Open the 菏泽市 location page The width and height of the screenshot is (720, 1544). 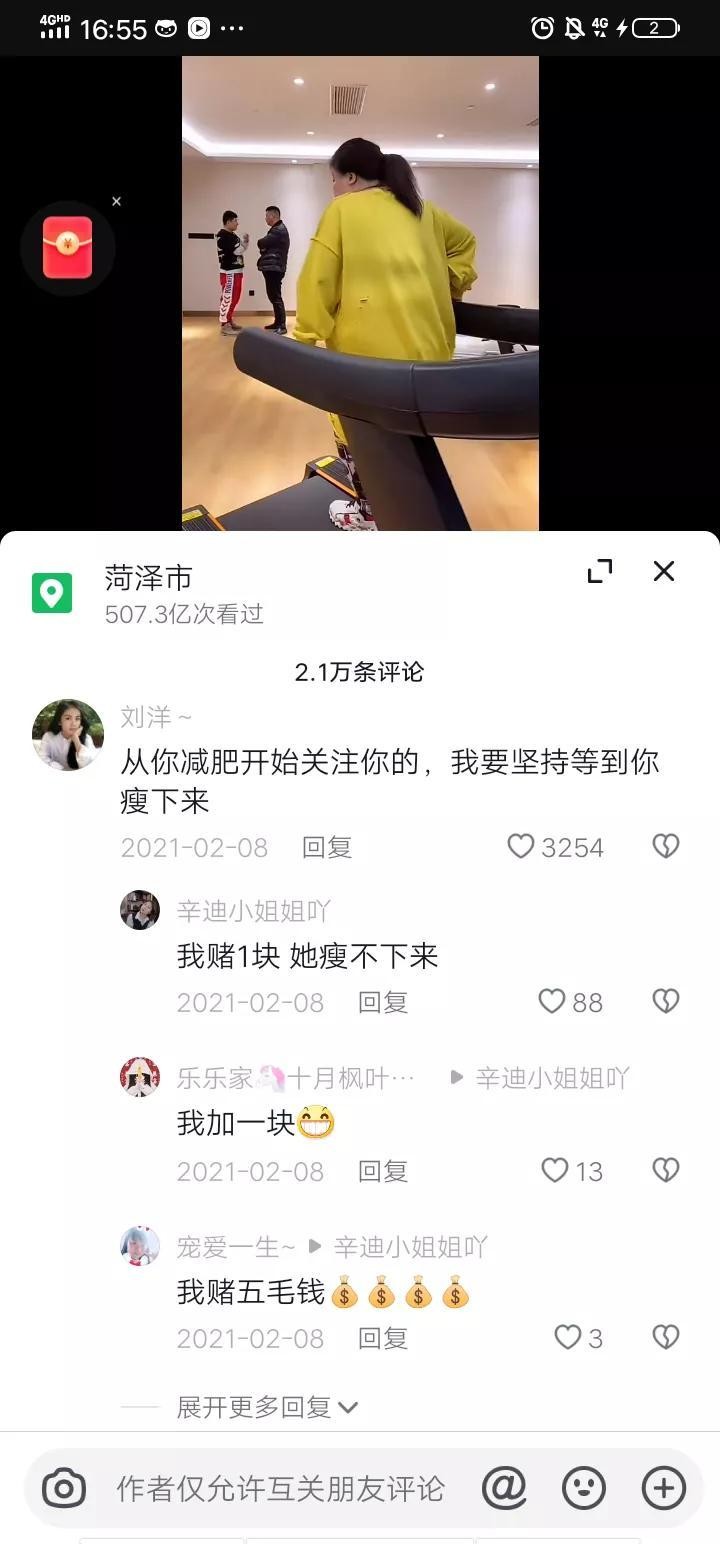148,578
